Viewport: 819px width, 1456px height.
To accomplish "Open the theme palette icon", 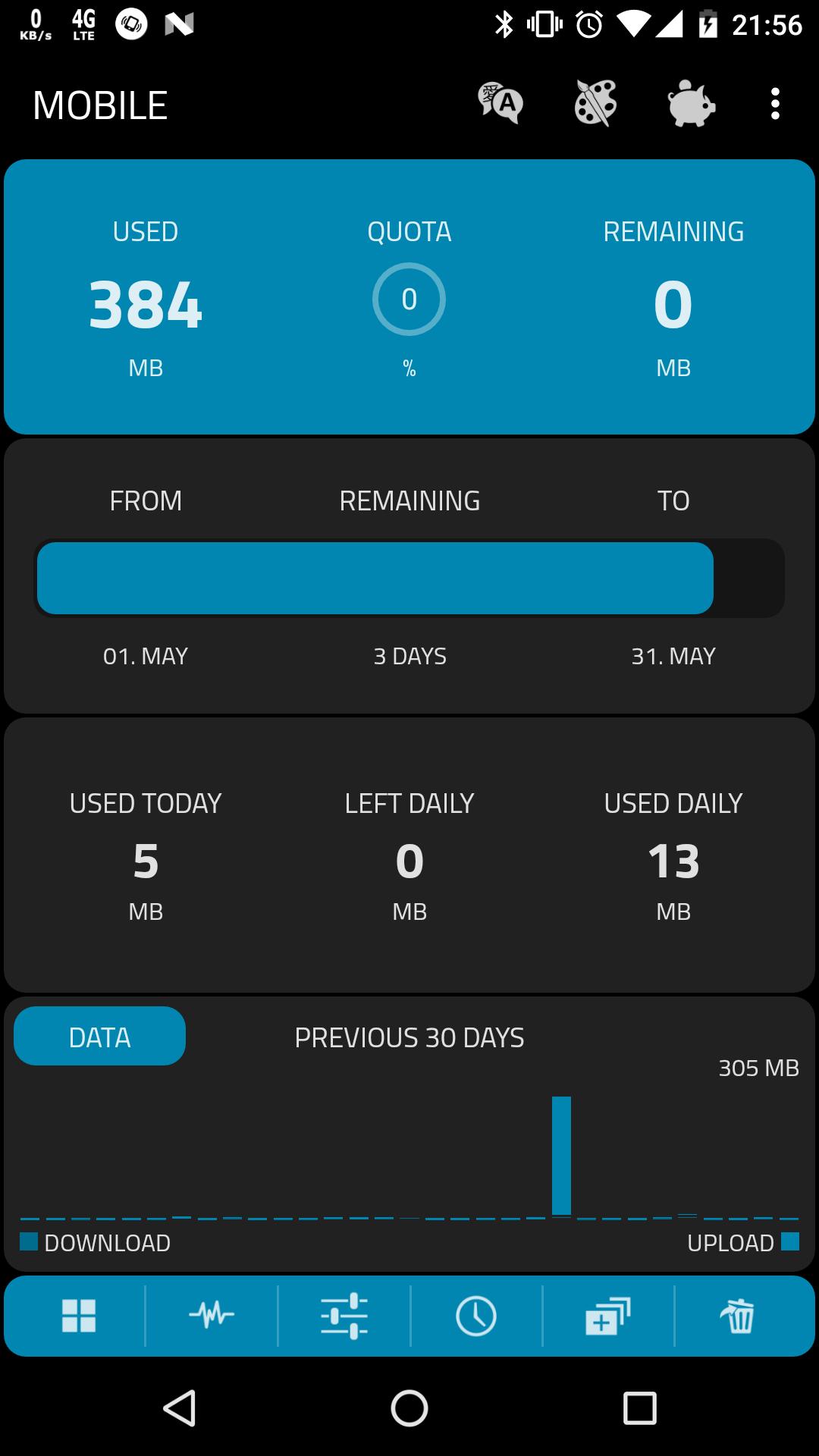I will [596, 103].
